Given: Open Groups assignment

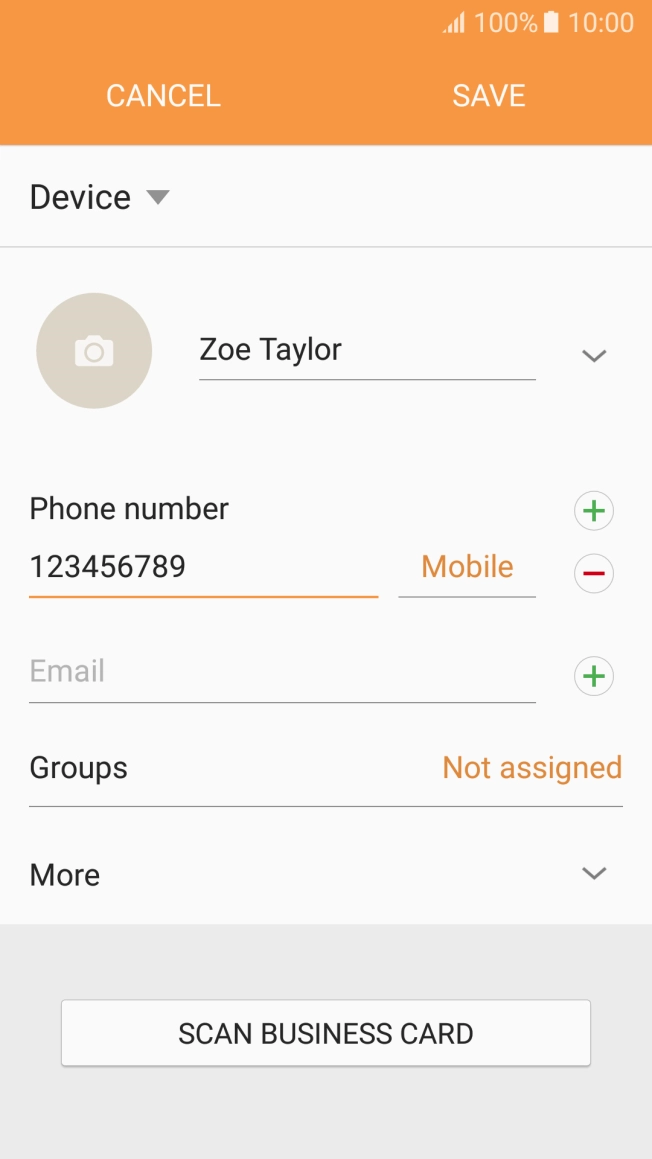Looking at the screenshot, I should click(326, 768).
